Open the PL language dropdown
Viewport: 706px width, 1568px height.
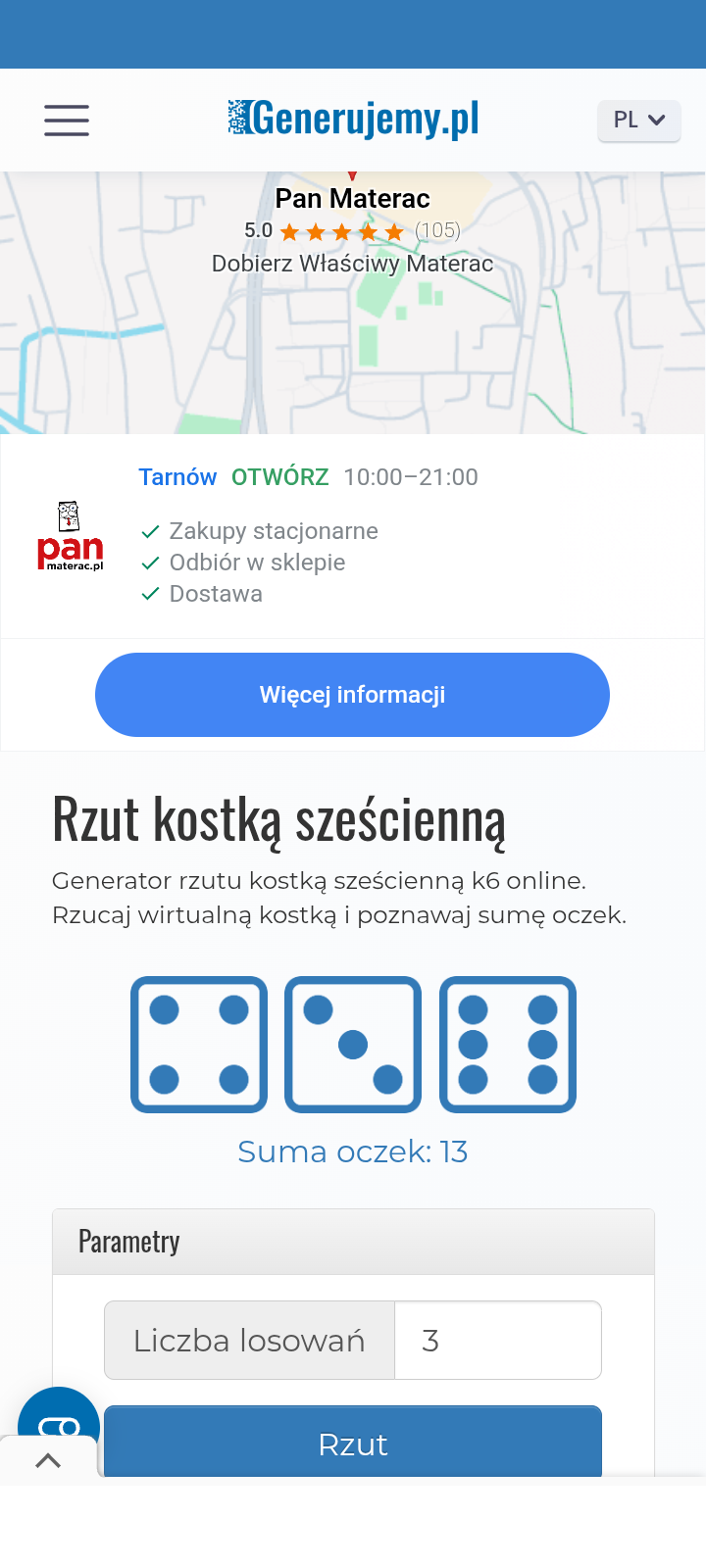point(637,120)
